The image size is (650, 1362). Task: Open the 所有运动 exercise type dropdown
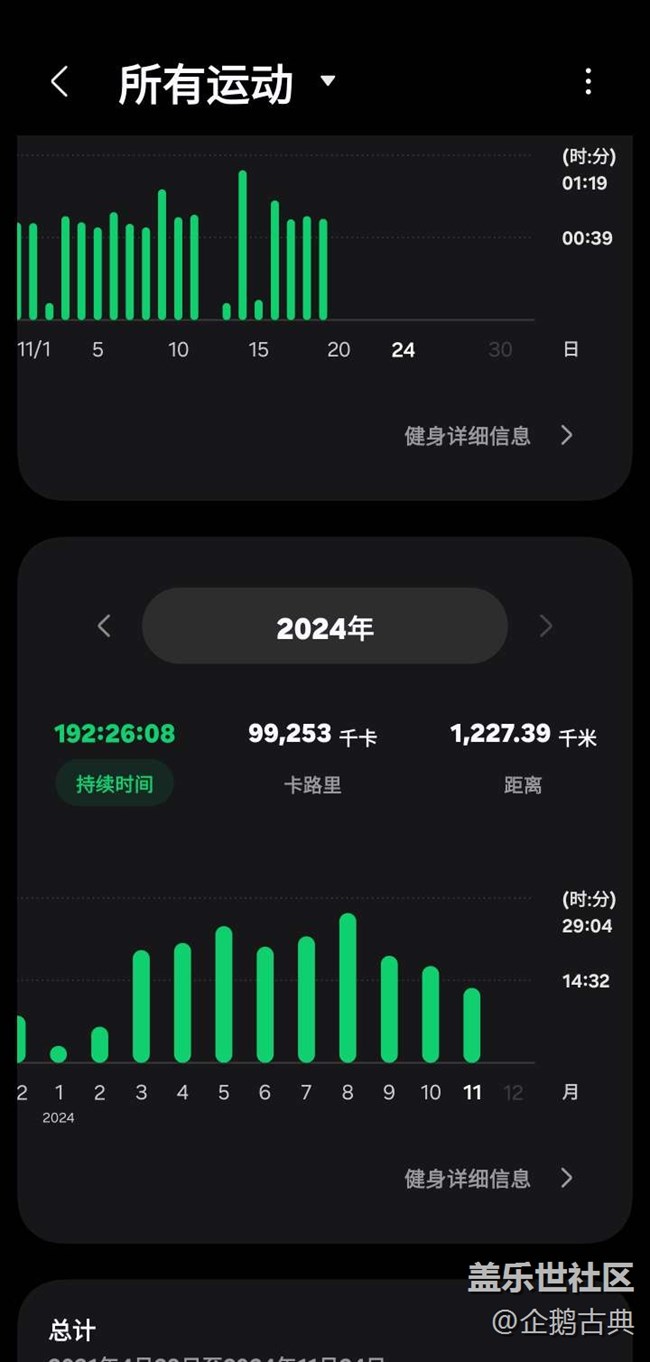326,82
